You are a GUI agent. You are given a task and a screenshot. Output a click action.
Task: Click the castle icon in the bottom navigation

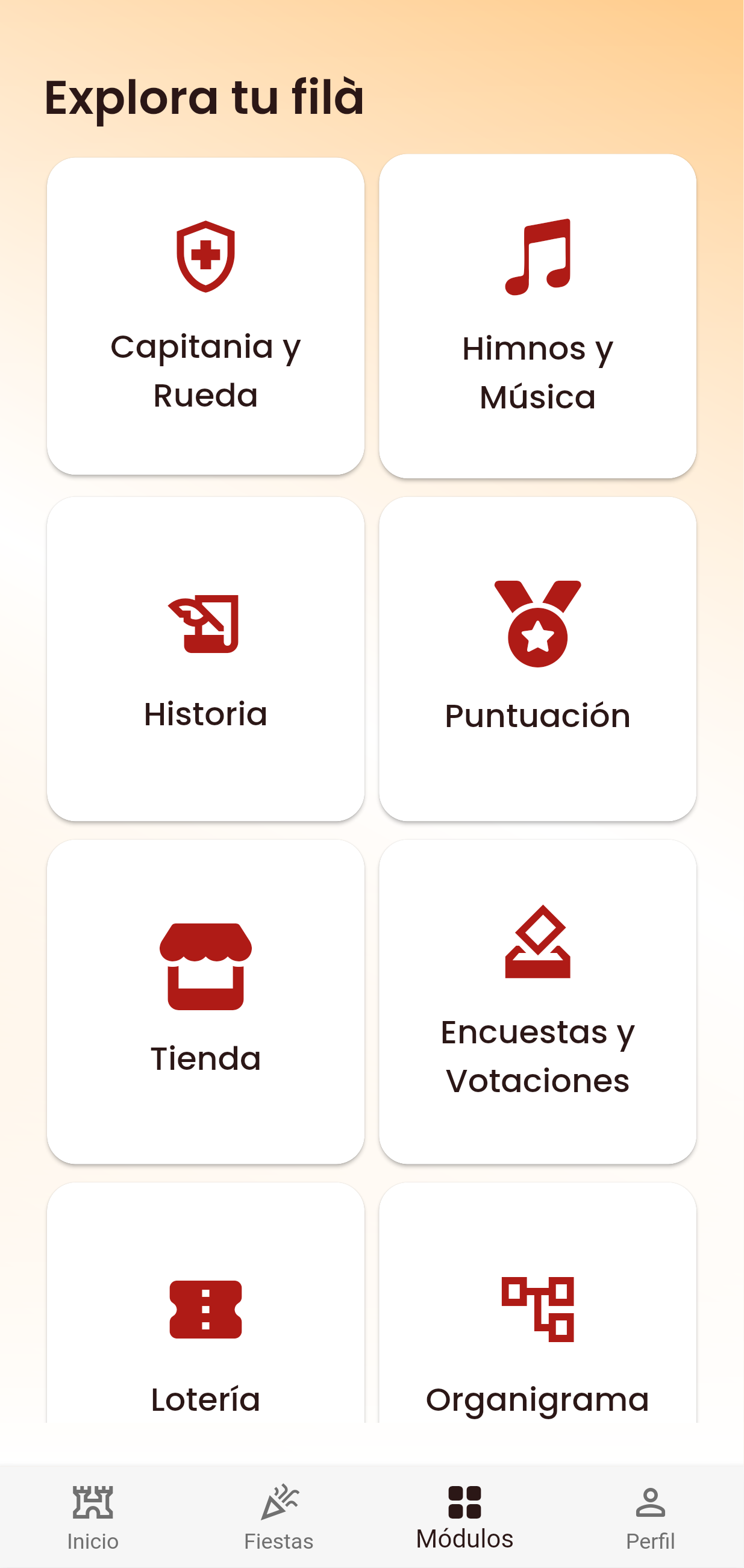coord(92,1501)
